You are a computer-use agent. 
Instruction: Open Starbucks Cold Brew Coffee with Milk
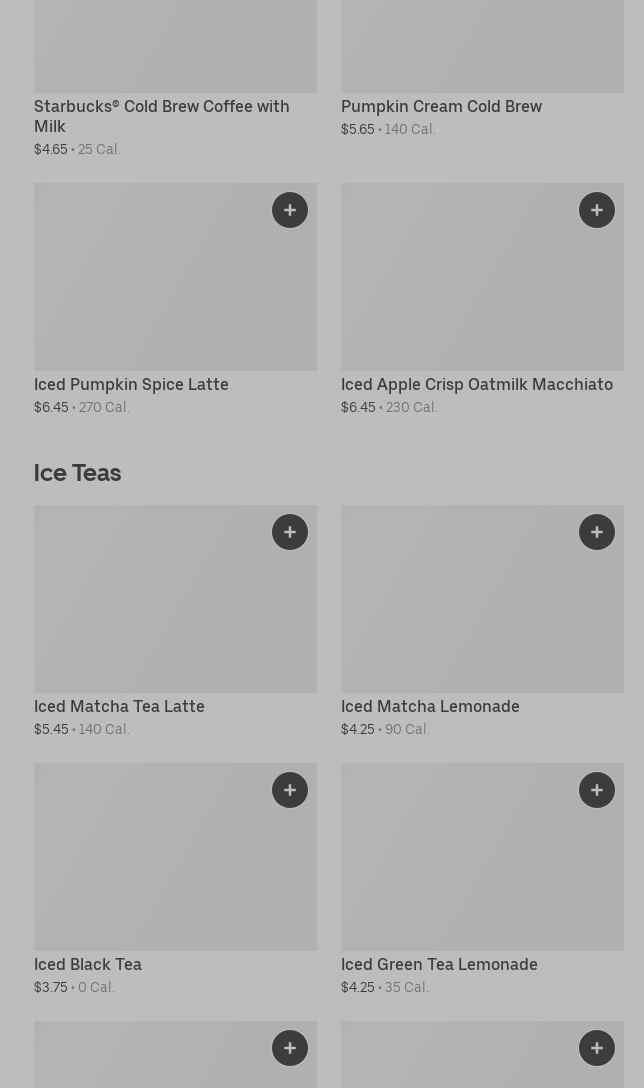coord(161,116)
